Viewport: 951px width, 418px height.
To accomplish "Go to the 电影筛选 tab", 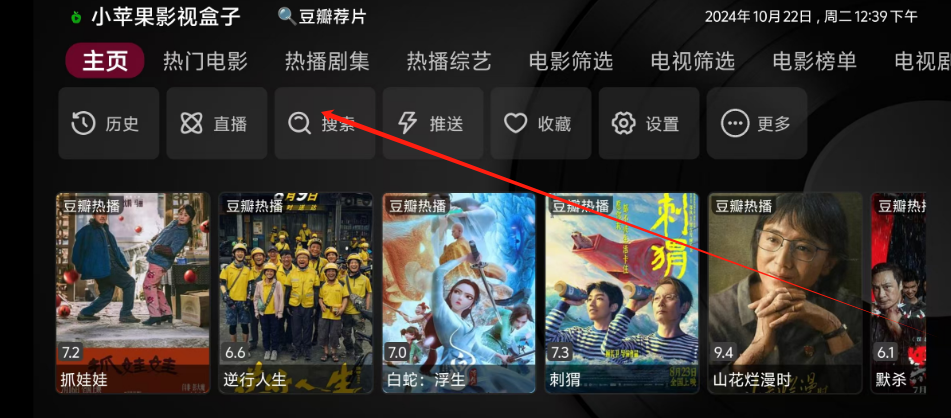I will [x=570, y=61].
